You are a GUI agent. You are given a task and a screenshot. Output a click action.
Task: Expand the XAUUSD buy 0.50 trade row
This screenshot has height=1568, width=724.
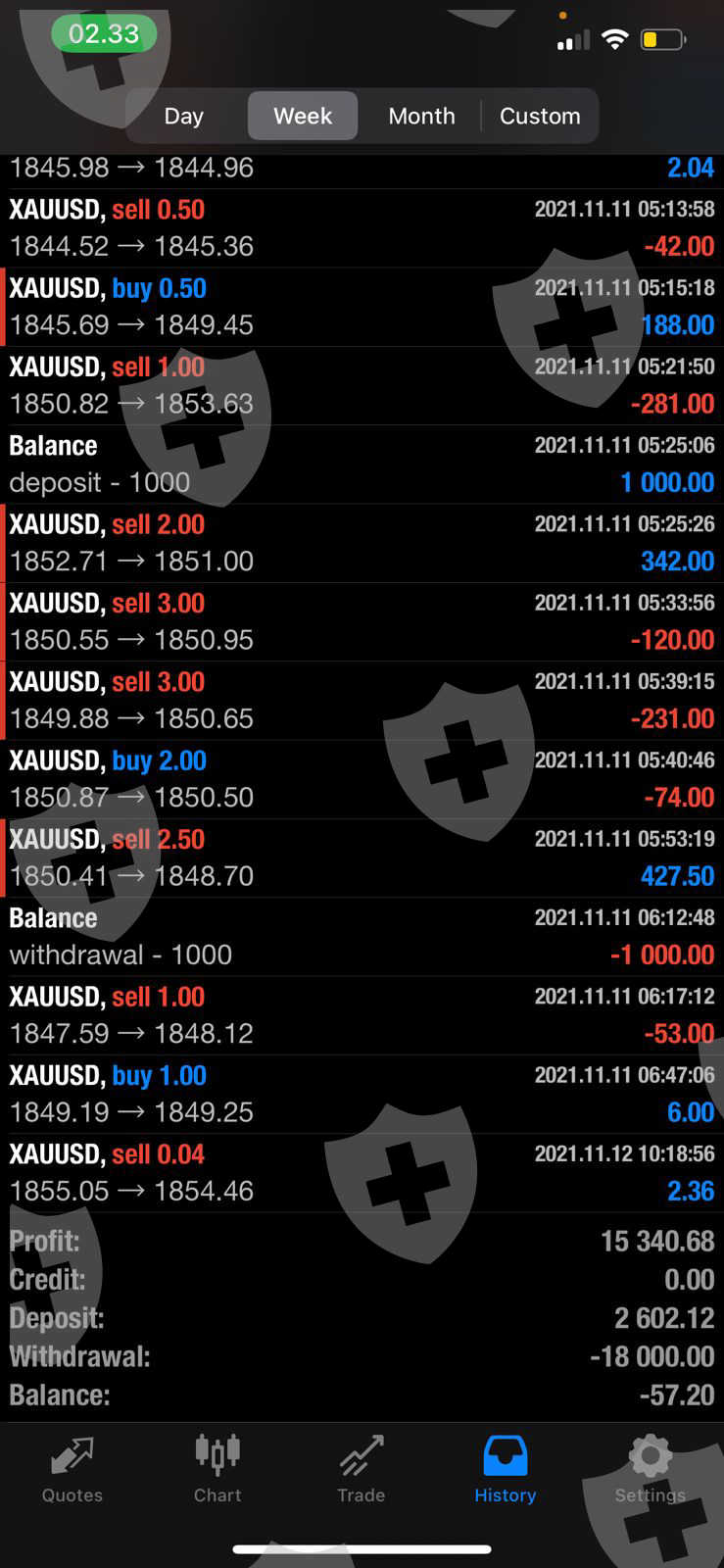362,307
